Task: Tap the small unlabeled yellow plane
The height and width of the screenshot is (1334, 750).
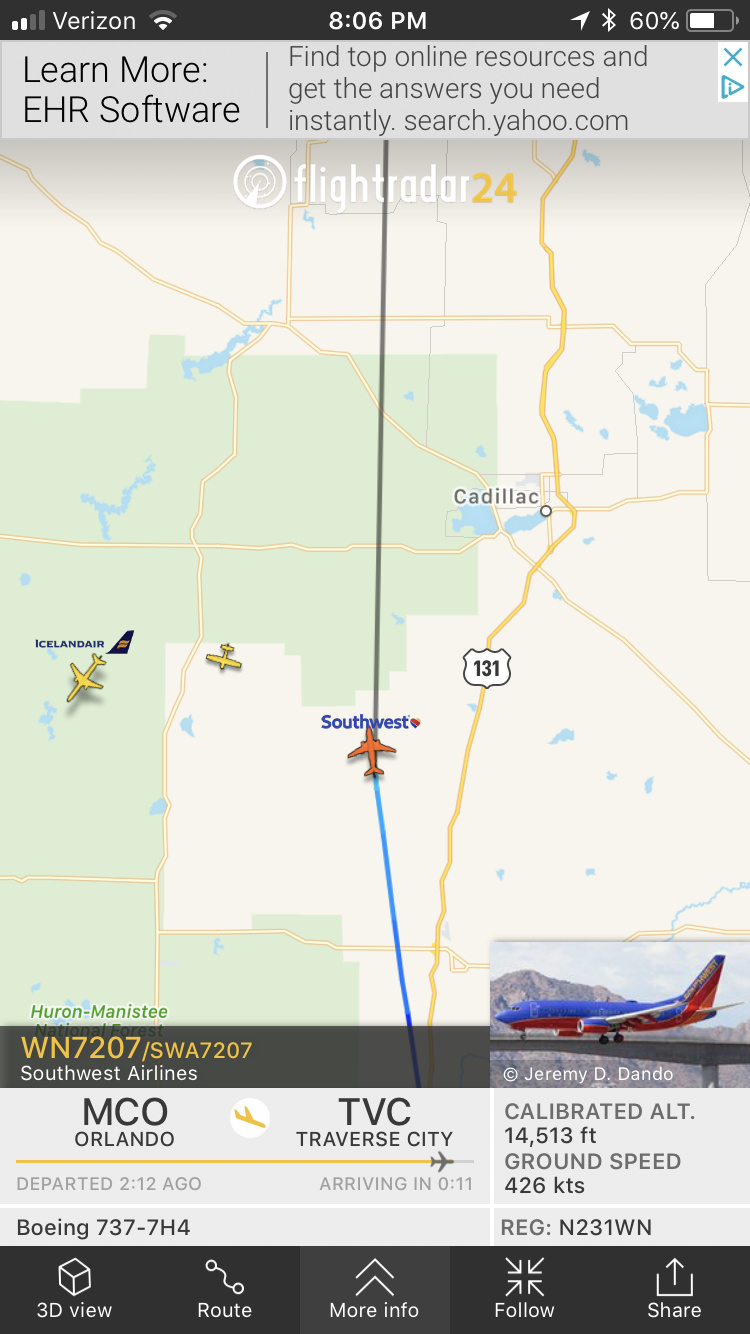Action: click(225, 658)
